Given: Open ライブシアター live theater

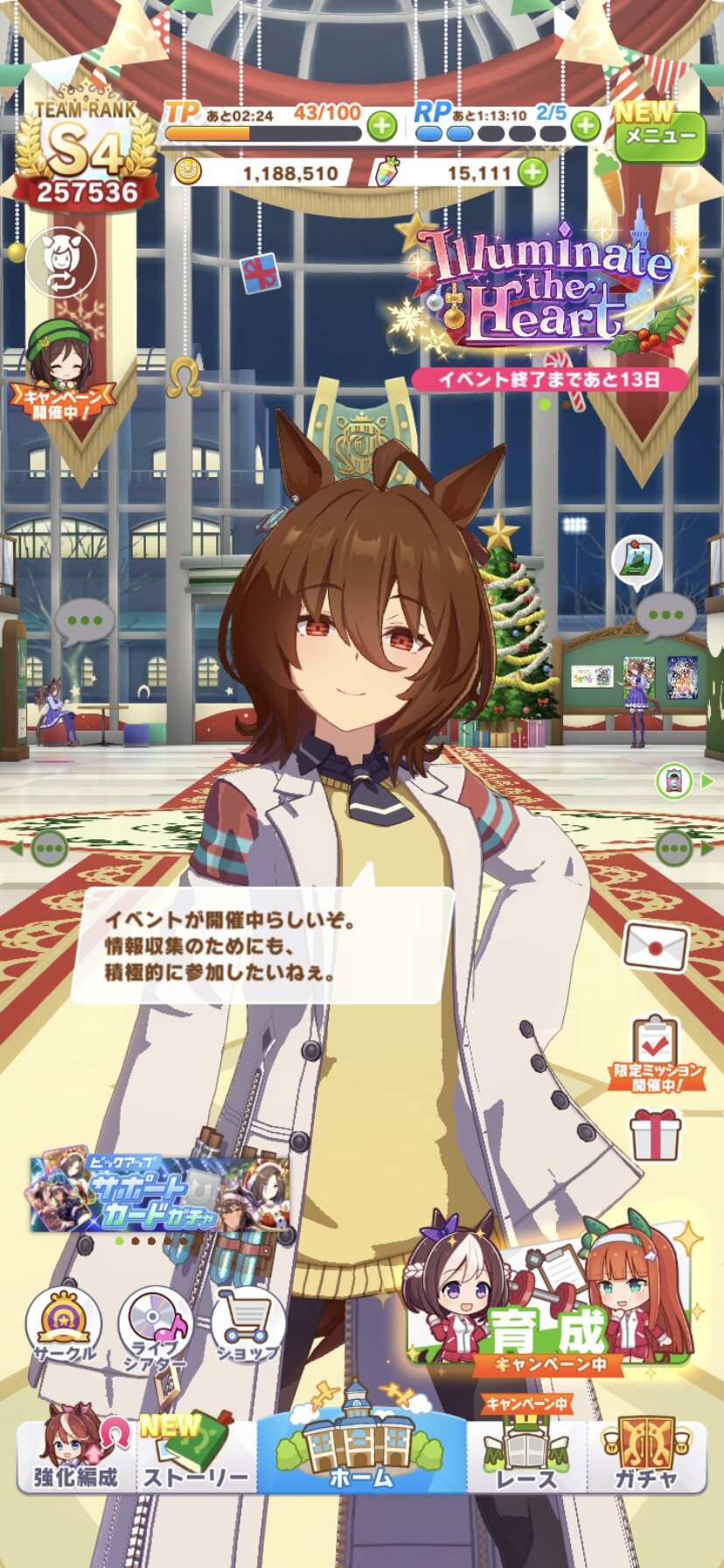Looking at the screenshot, I should coord(156,1328).
